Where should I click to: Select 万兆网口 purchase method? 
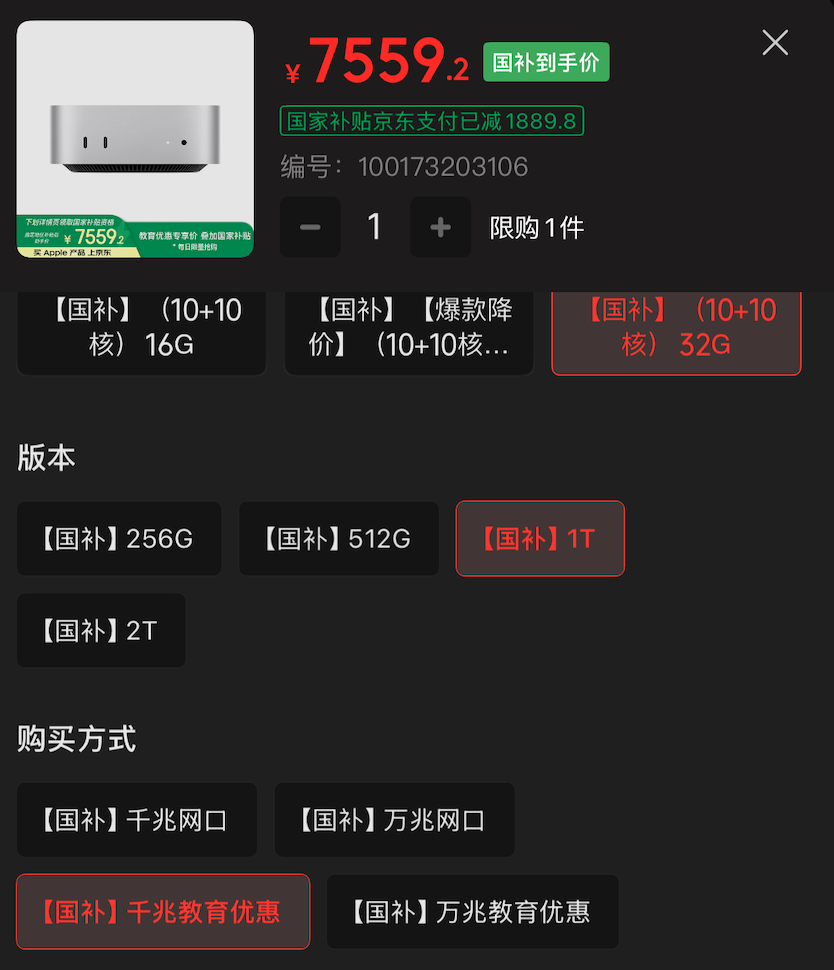click(394, 820)
